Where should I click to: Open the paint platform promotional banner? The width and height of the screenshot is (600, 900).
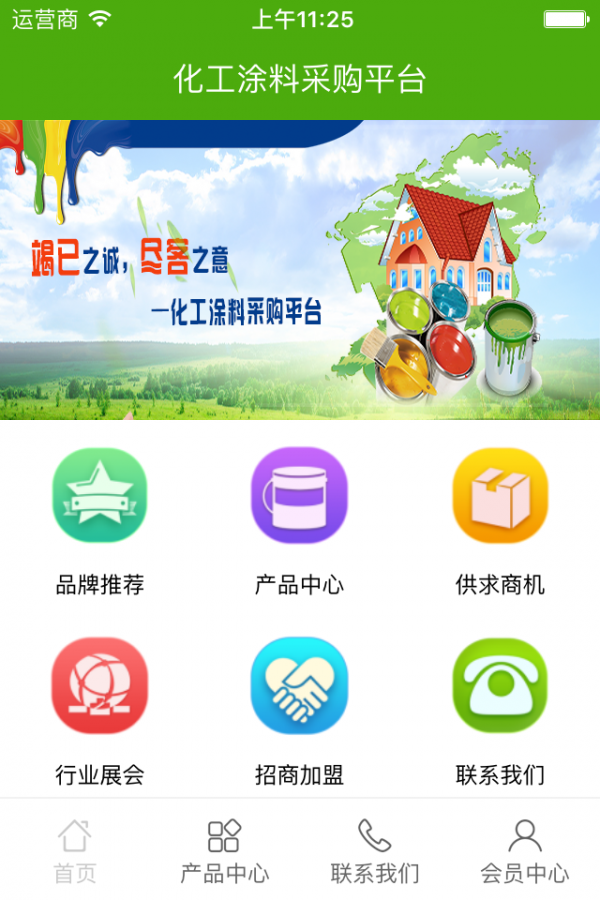[300, 270]
